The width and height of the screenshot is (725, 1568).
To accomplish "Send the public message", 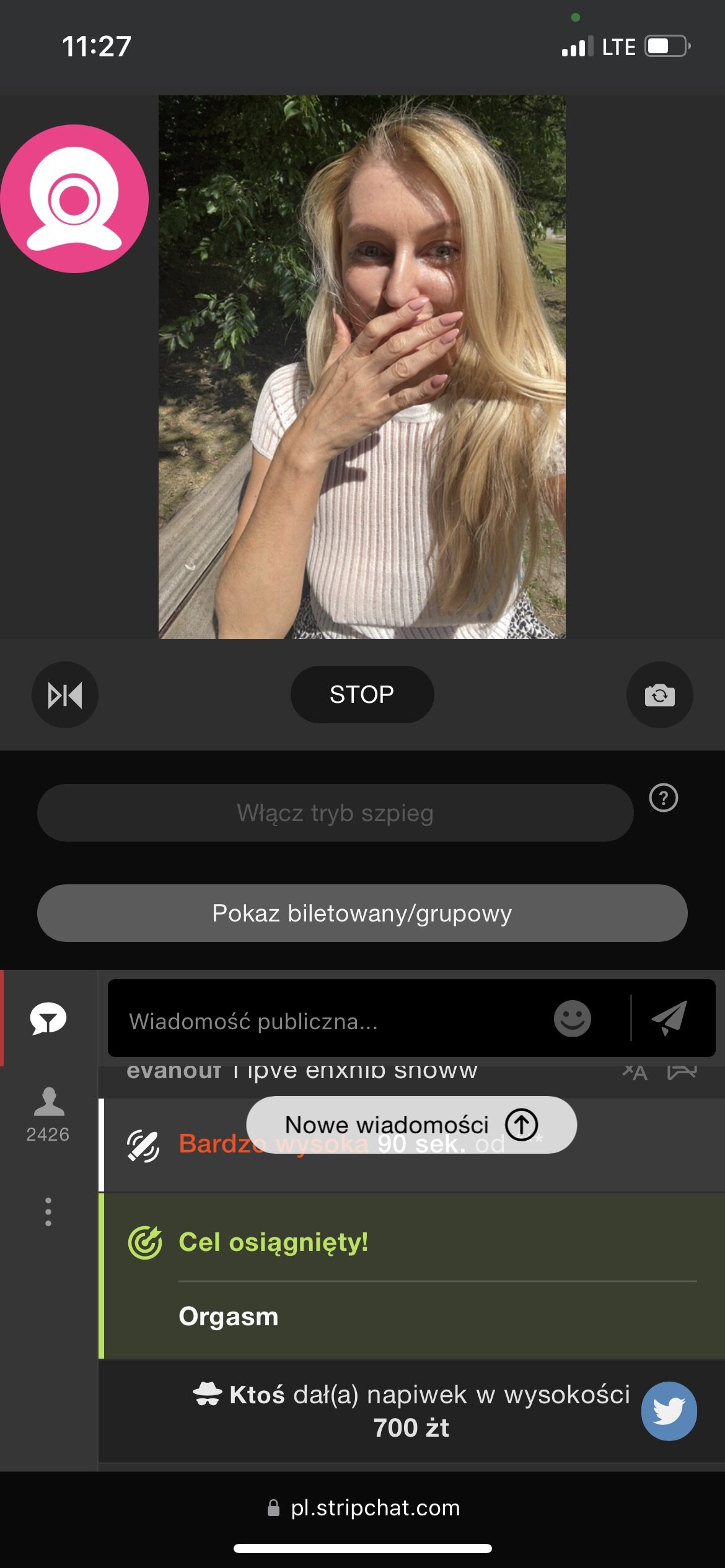I will 670,1018.
